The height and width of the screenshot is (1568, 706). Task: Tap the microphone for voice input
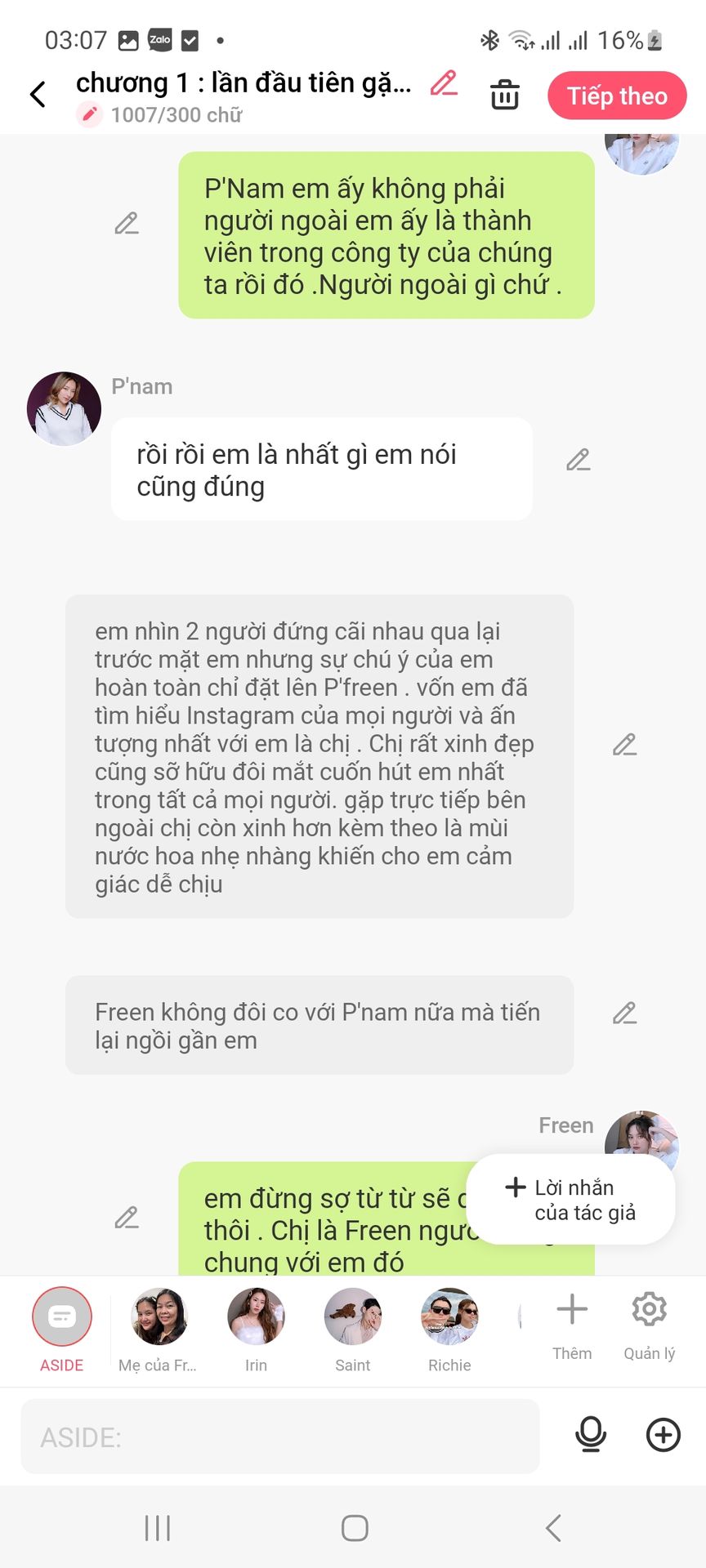tap(591, 1435)
